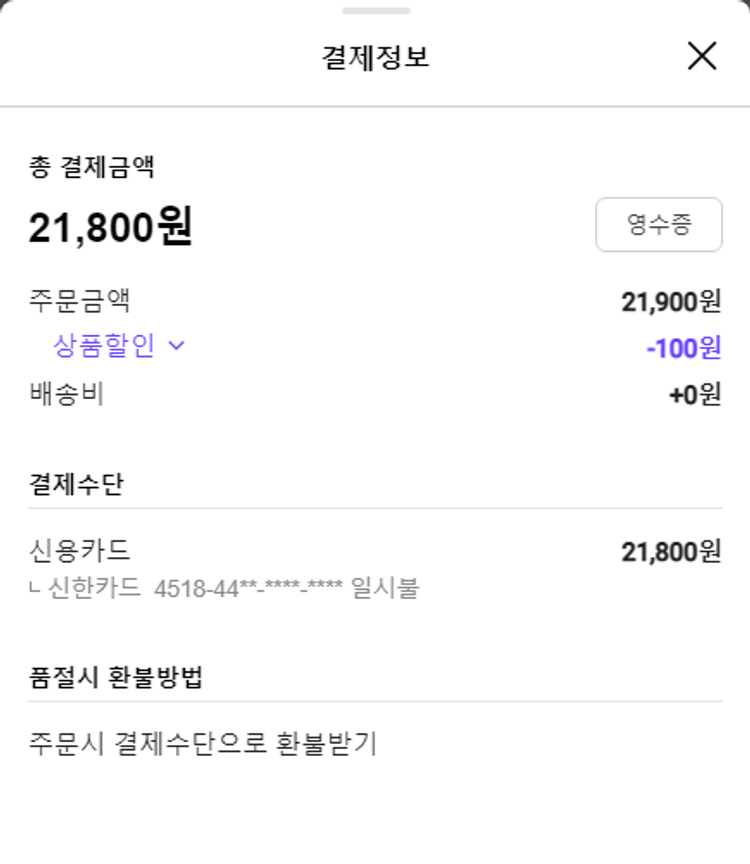The width and height of the screenshot is (750, 864).
Task: Close the 결제정보 sheet
Action: pyautogui.click(x=702, y=56)
